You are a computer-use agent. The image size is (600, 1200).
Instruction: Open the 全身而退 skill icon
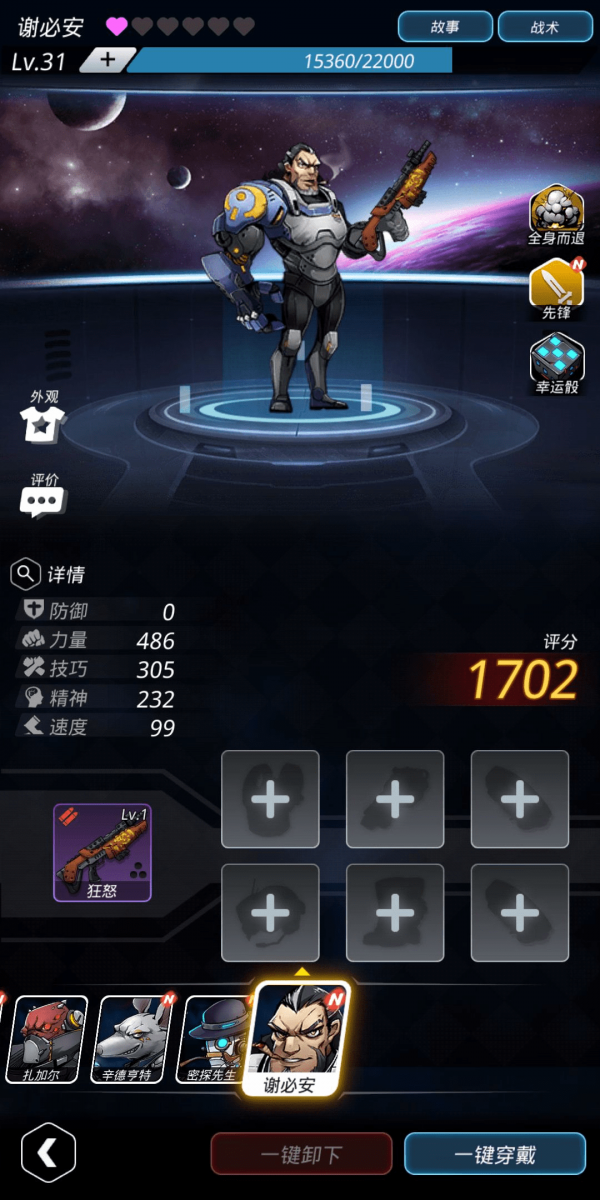(556, 215)
